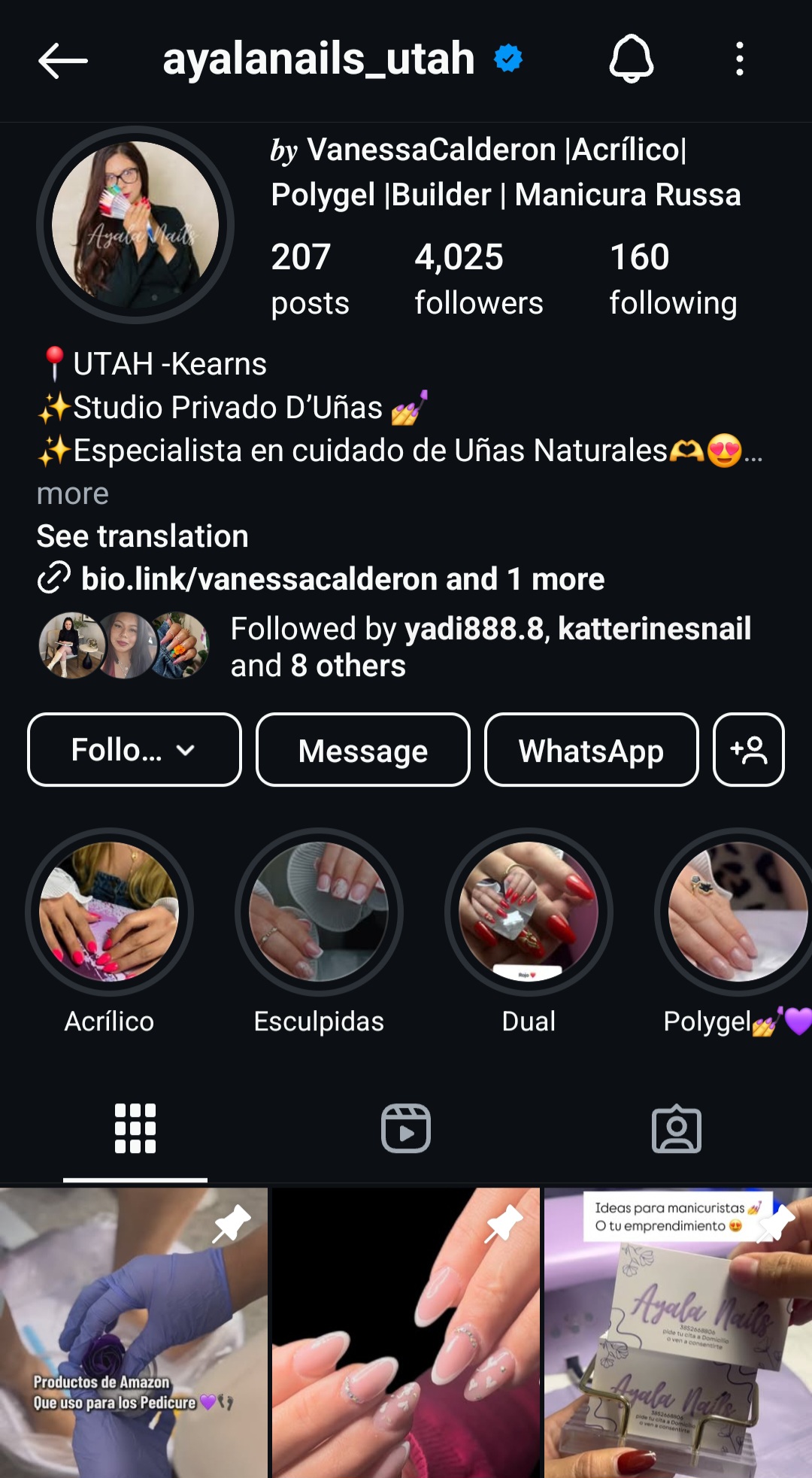Switch to the Reels tab

(x=406, y=1128)
